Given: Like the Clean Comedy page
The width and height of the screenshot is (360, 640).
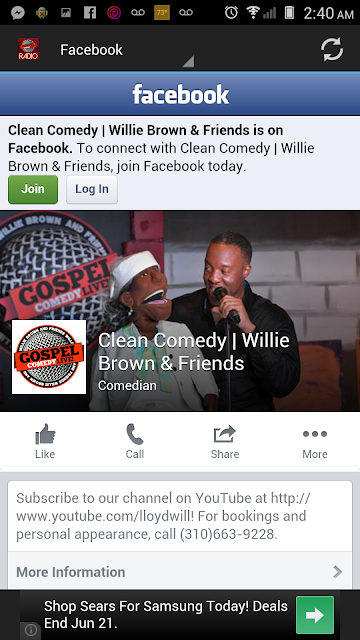Looking at the screenshot, I should click(45, 441).
